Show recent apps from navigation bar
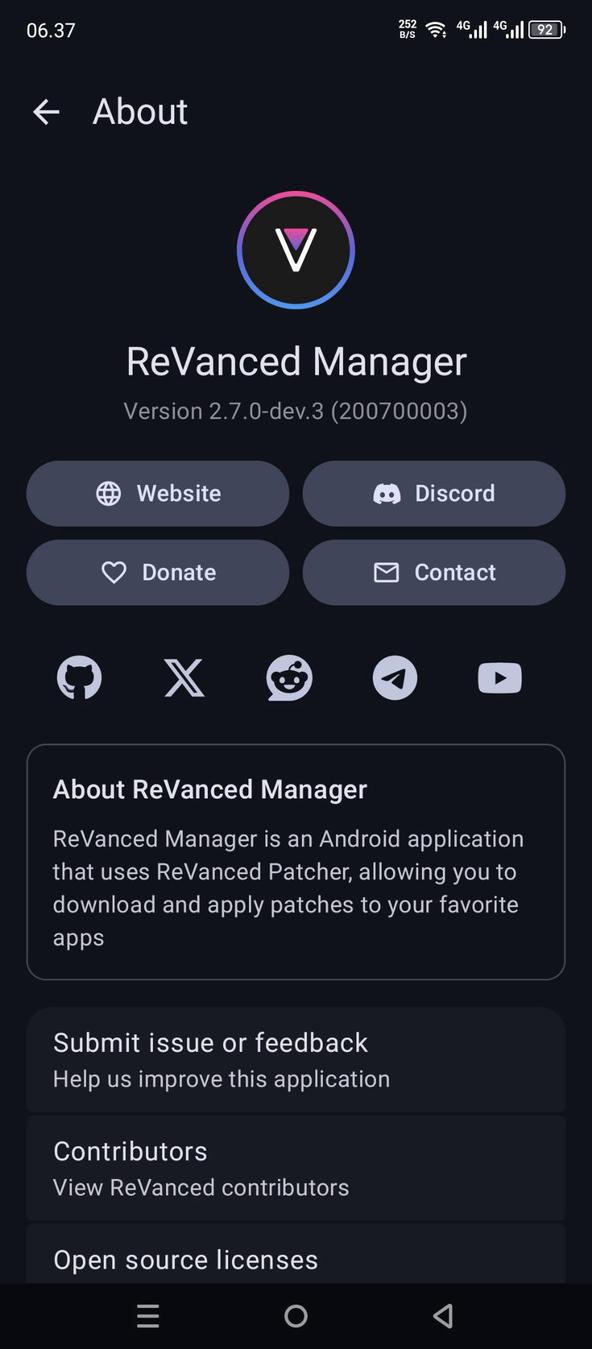Image resolution: width=592 pixels, height=1349 pixels. click(x=148, y=1316)
